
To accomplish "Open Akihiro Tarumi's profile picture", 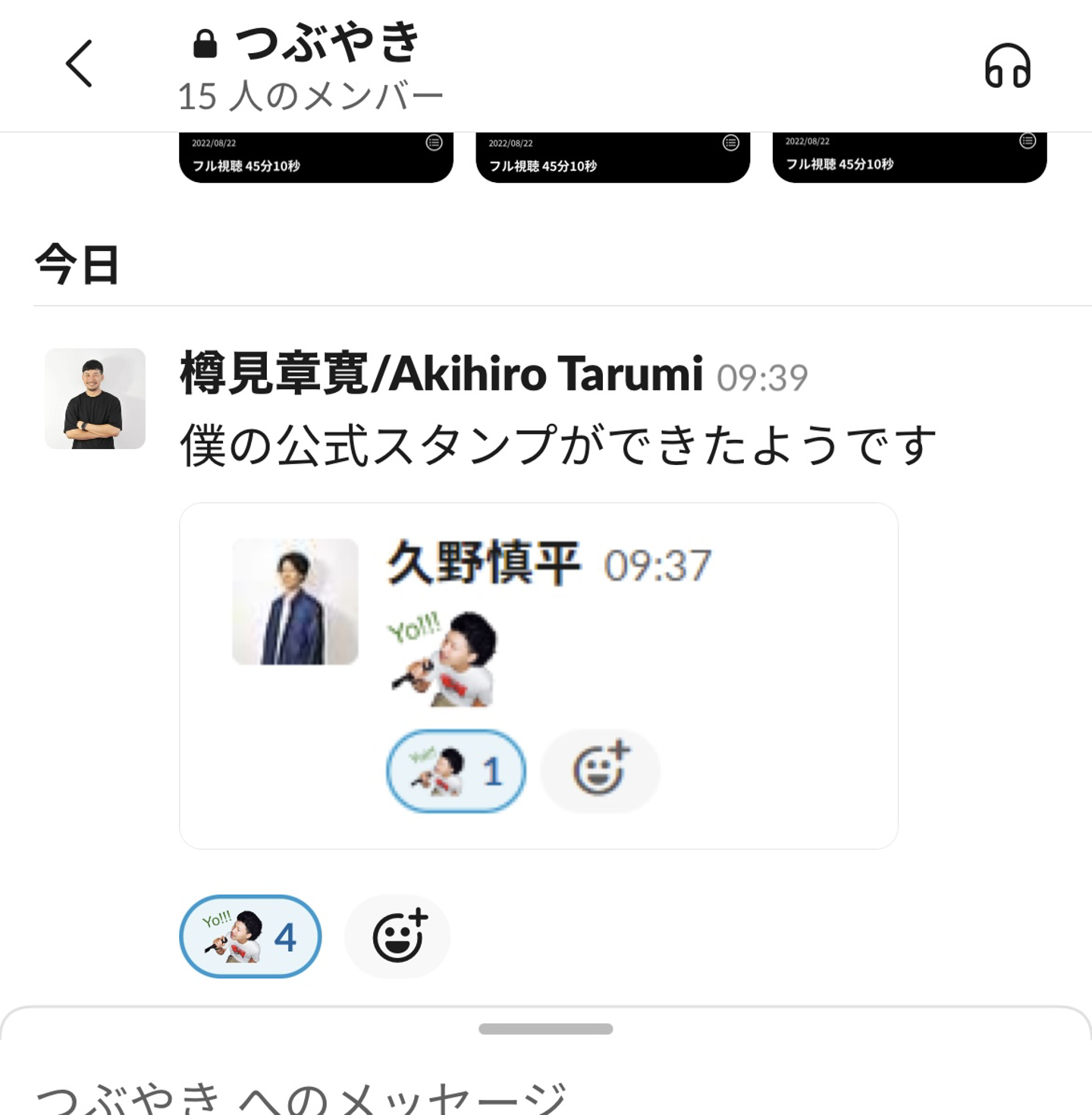I will 95,398.
